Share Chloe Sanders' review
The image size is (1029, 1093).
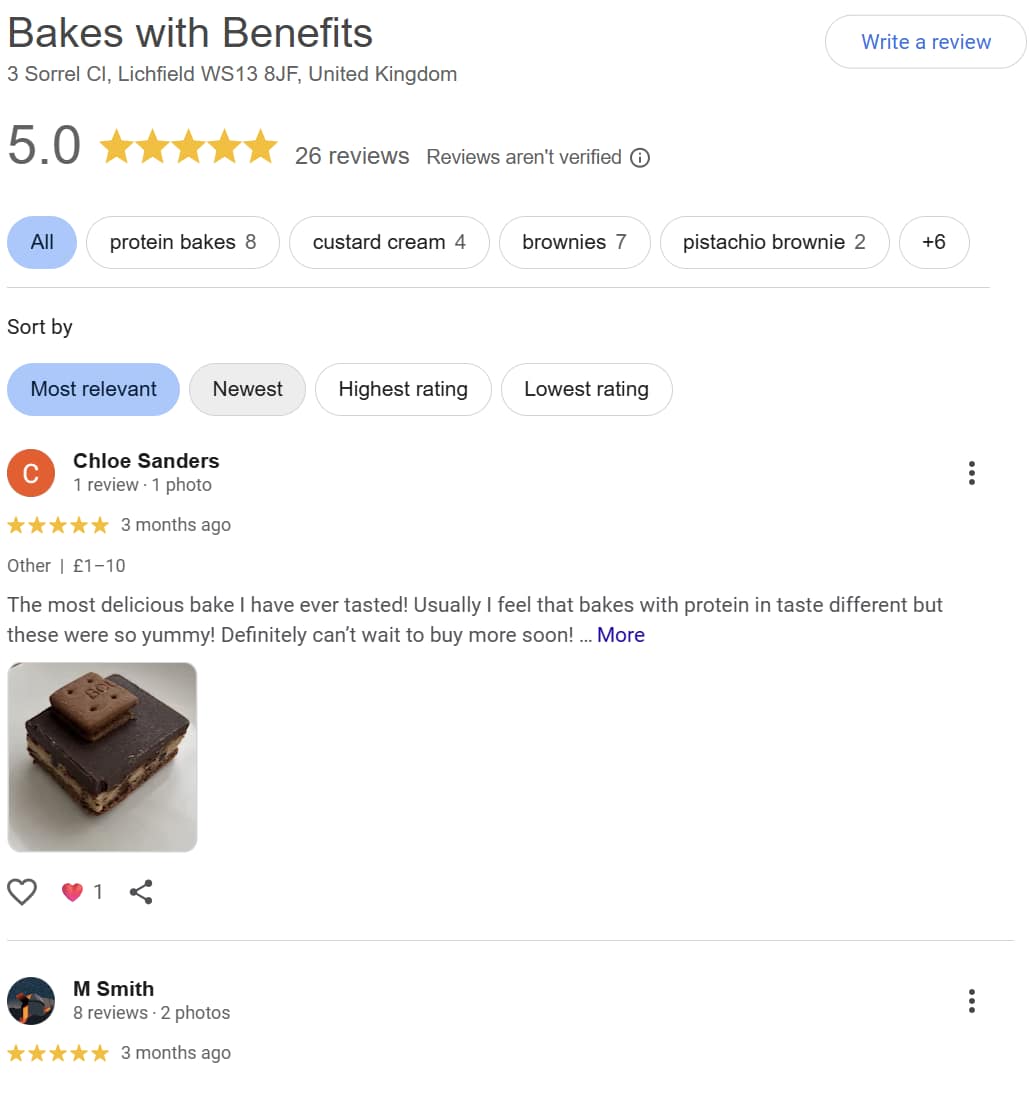pyautogui.click(x=141, y=892)
